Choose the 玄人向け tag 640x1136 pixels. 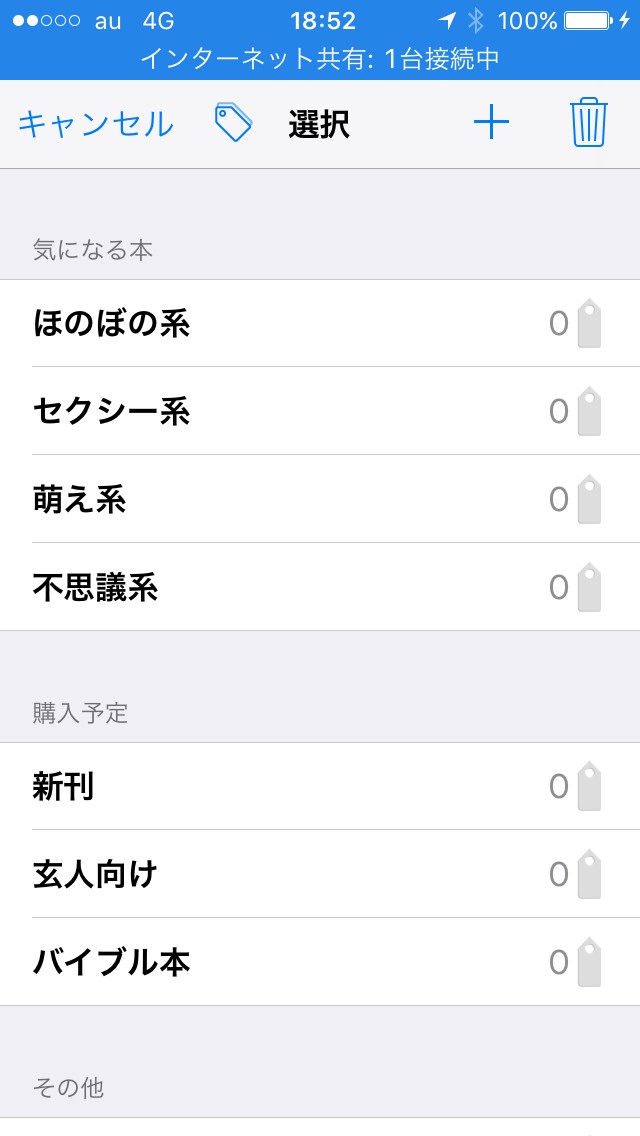[96, 874]
